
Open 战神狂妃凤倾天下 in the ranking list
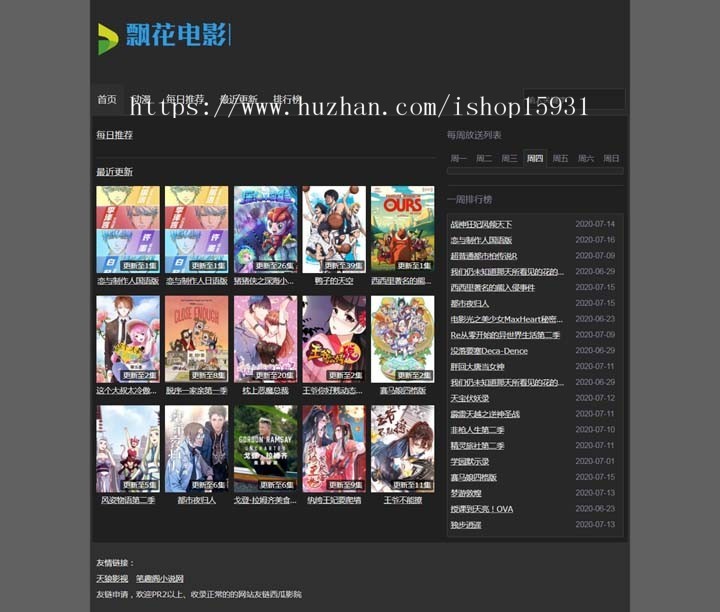click(x=481, y=224)
